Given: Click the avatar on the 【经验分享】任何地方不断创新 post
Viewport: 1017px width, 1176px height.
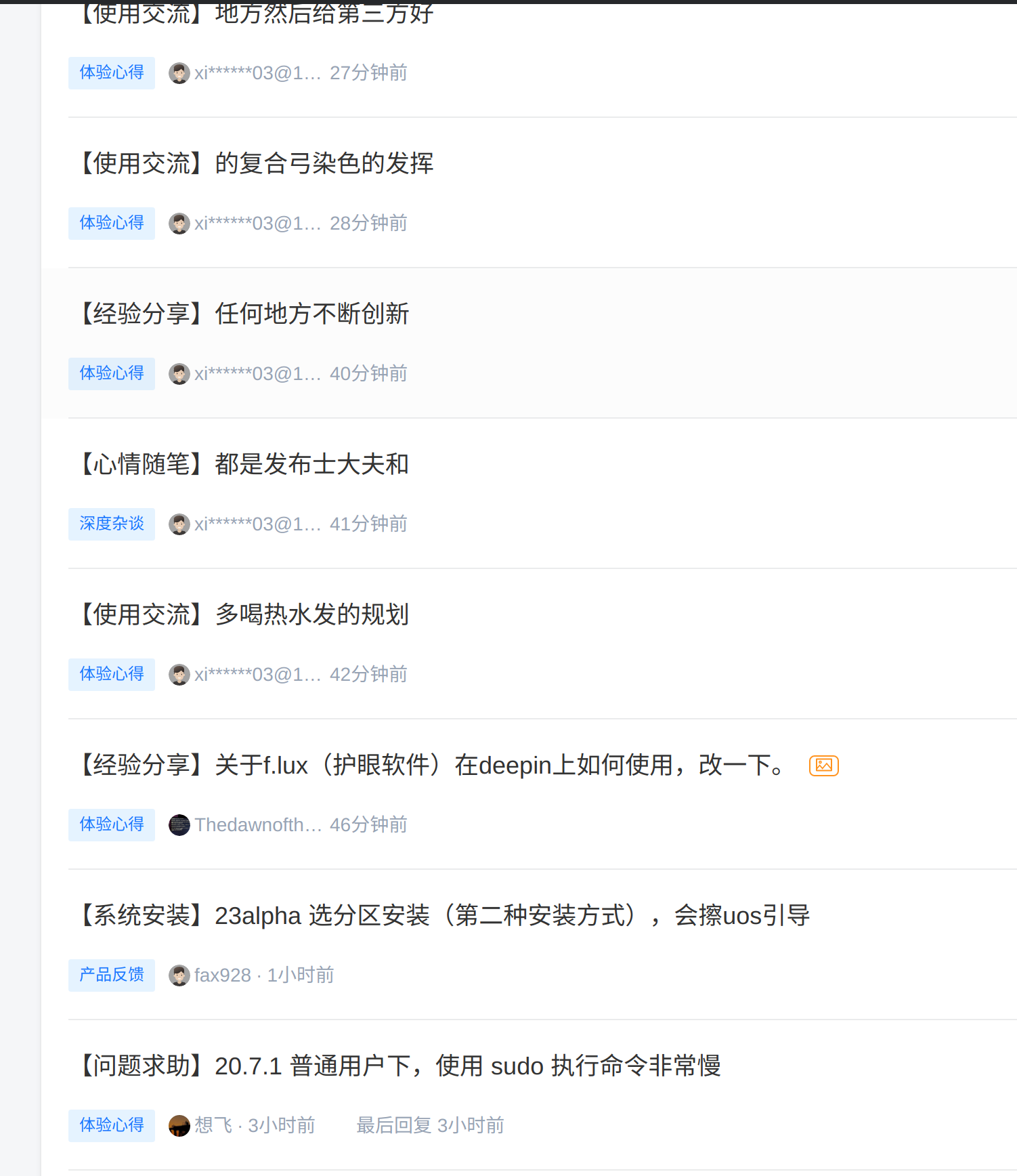Looking at the screenshot, I should coord(179,373).
